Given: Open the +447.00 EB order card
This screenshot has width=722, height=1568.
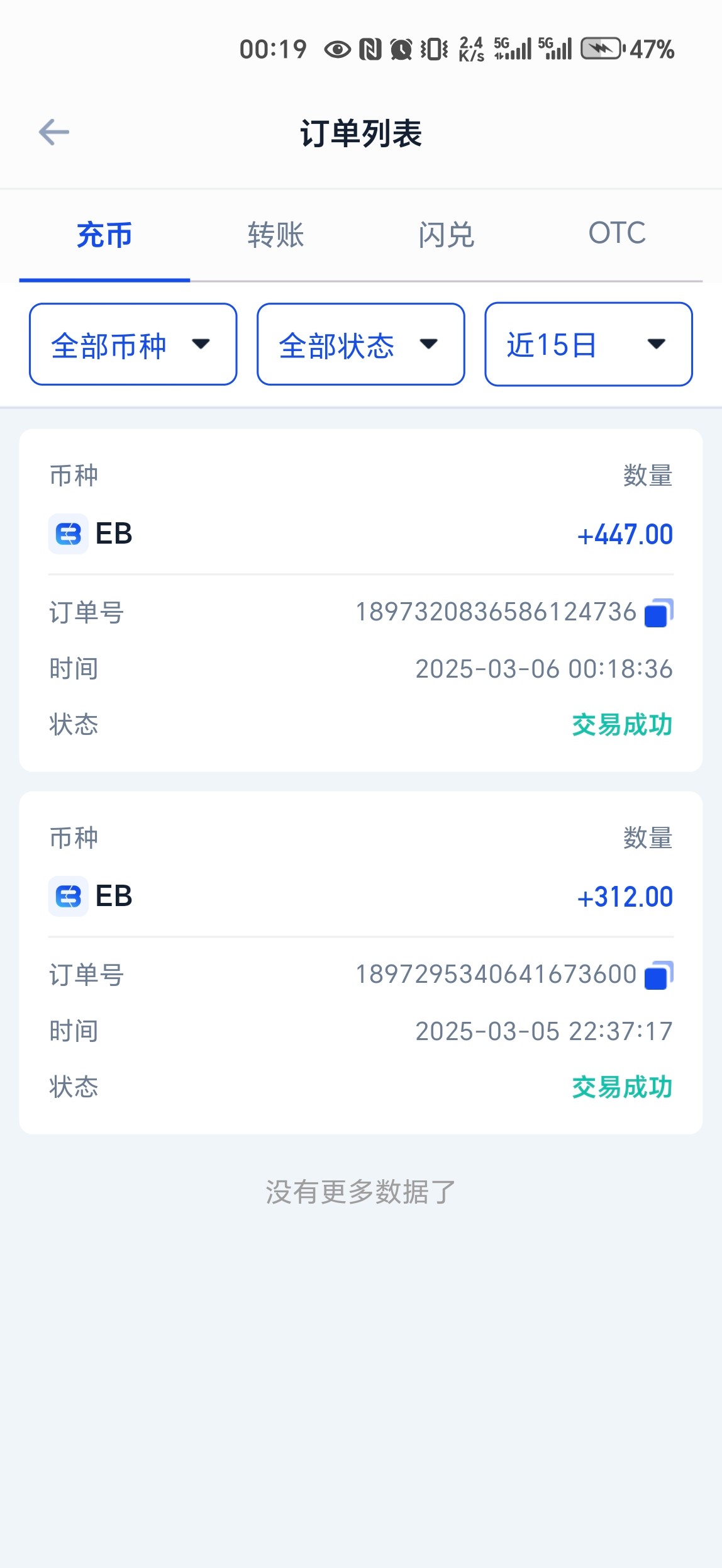Looking at the screenshot, I should (361, 600).
